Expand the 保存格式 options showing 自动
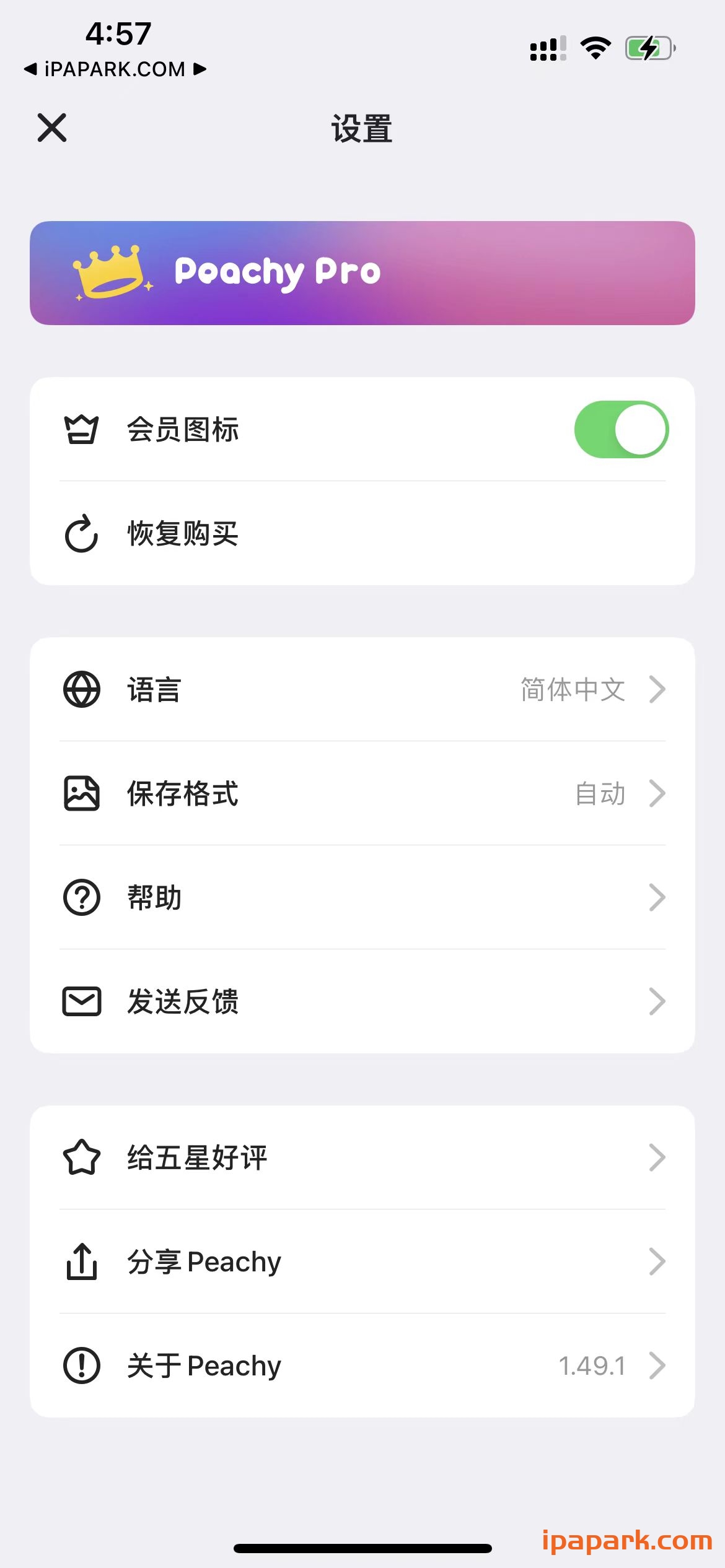This screenshot has height=1568, width=725. point(362,794)
